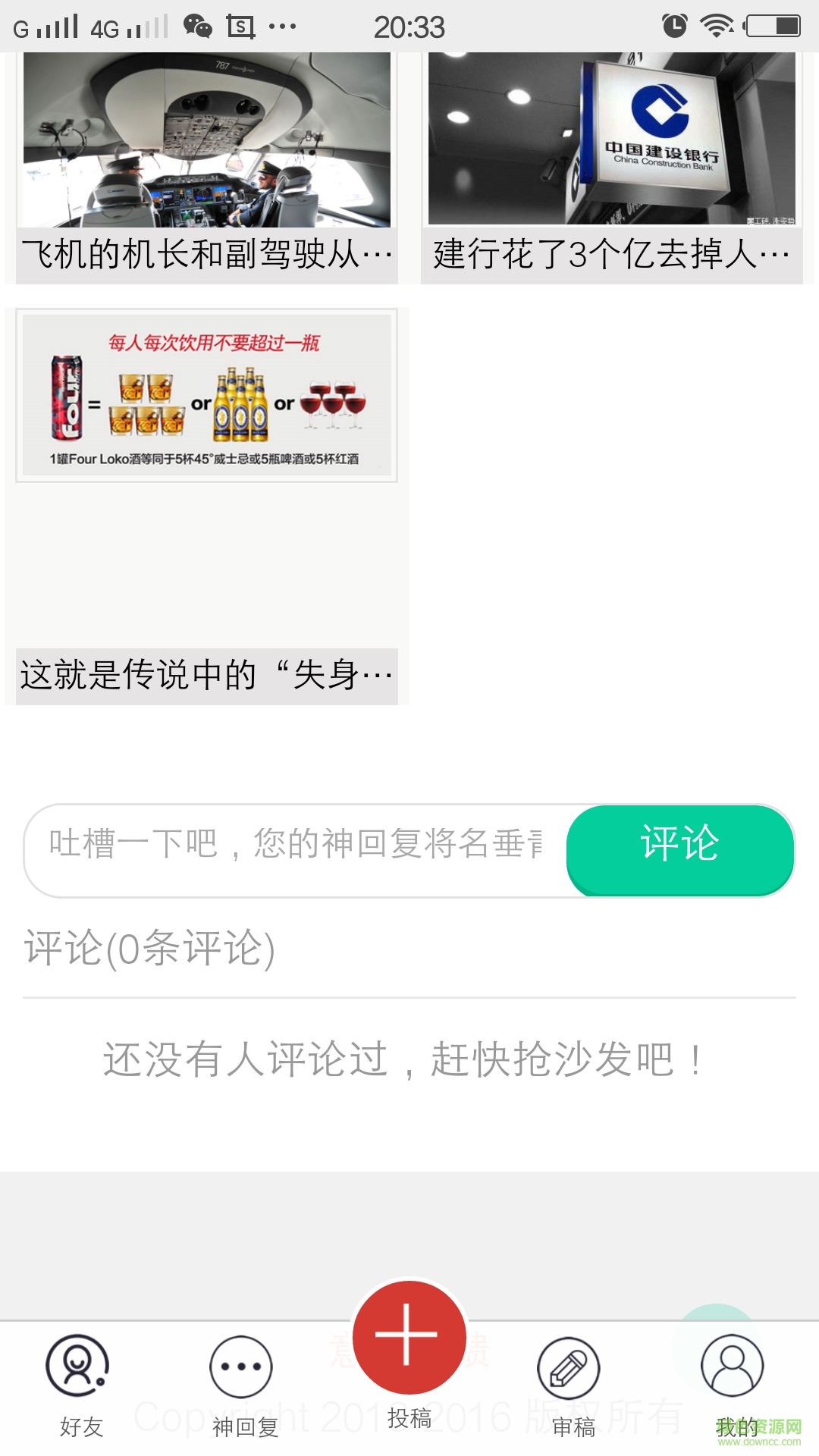Screen dimensions: 819x1456
Task: Switch to the 好友 tab
Action: (x=80, y=1384)
